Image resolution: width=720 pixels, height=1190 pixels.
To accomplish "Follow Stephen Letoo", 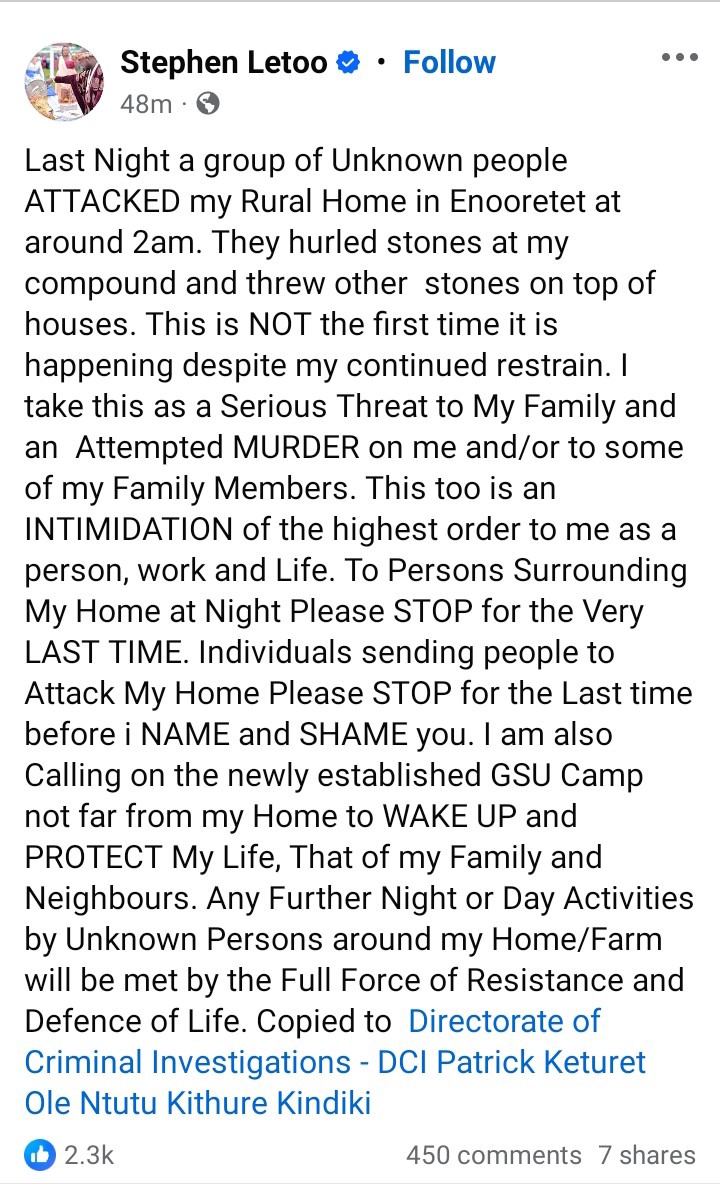I will (x=449, y=62).
